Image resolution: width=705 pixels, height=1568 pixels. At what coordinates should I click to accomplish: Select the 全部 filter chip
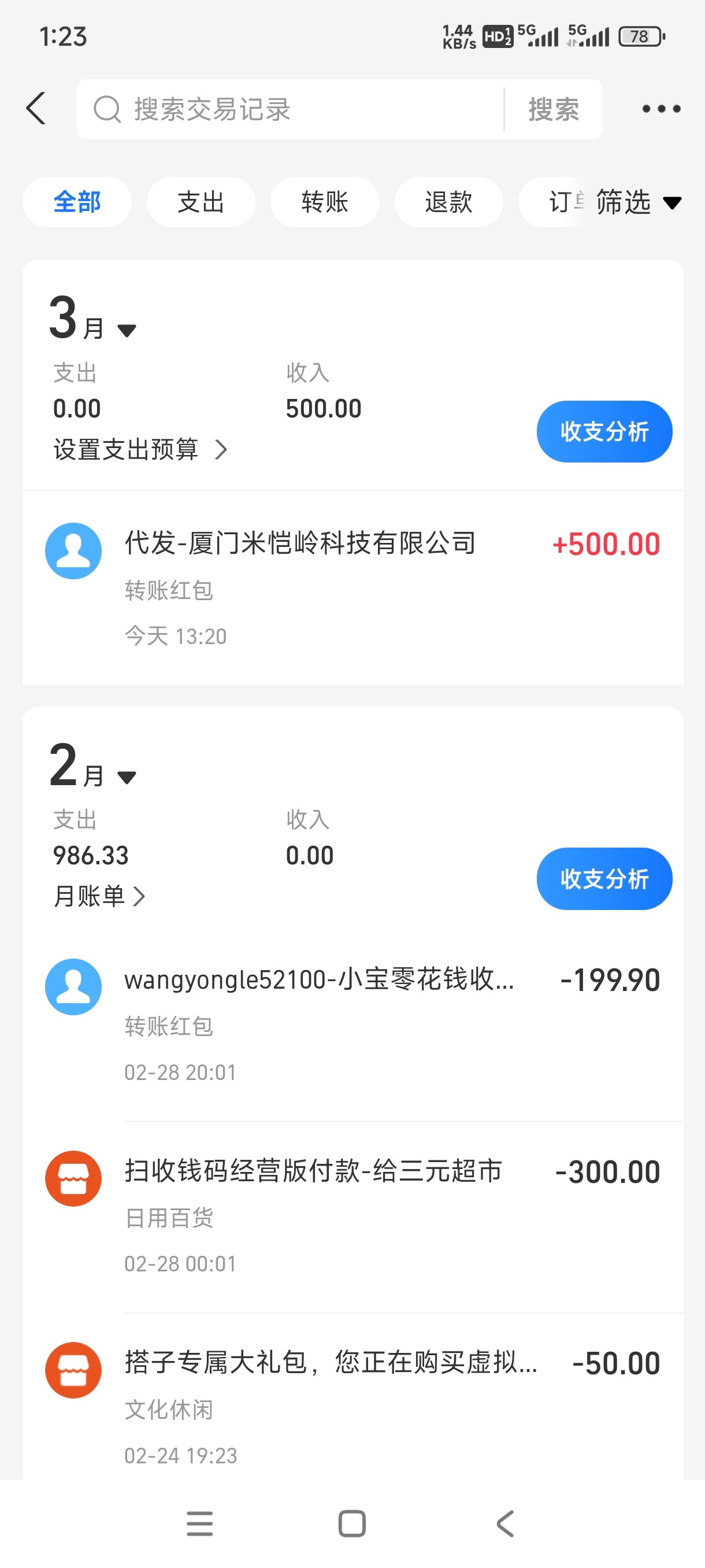click(77, 202)
